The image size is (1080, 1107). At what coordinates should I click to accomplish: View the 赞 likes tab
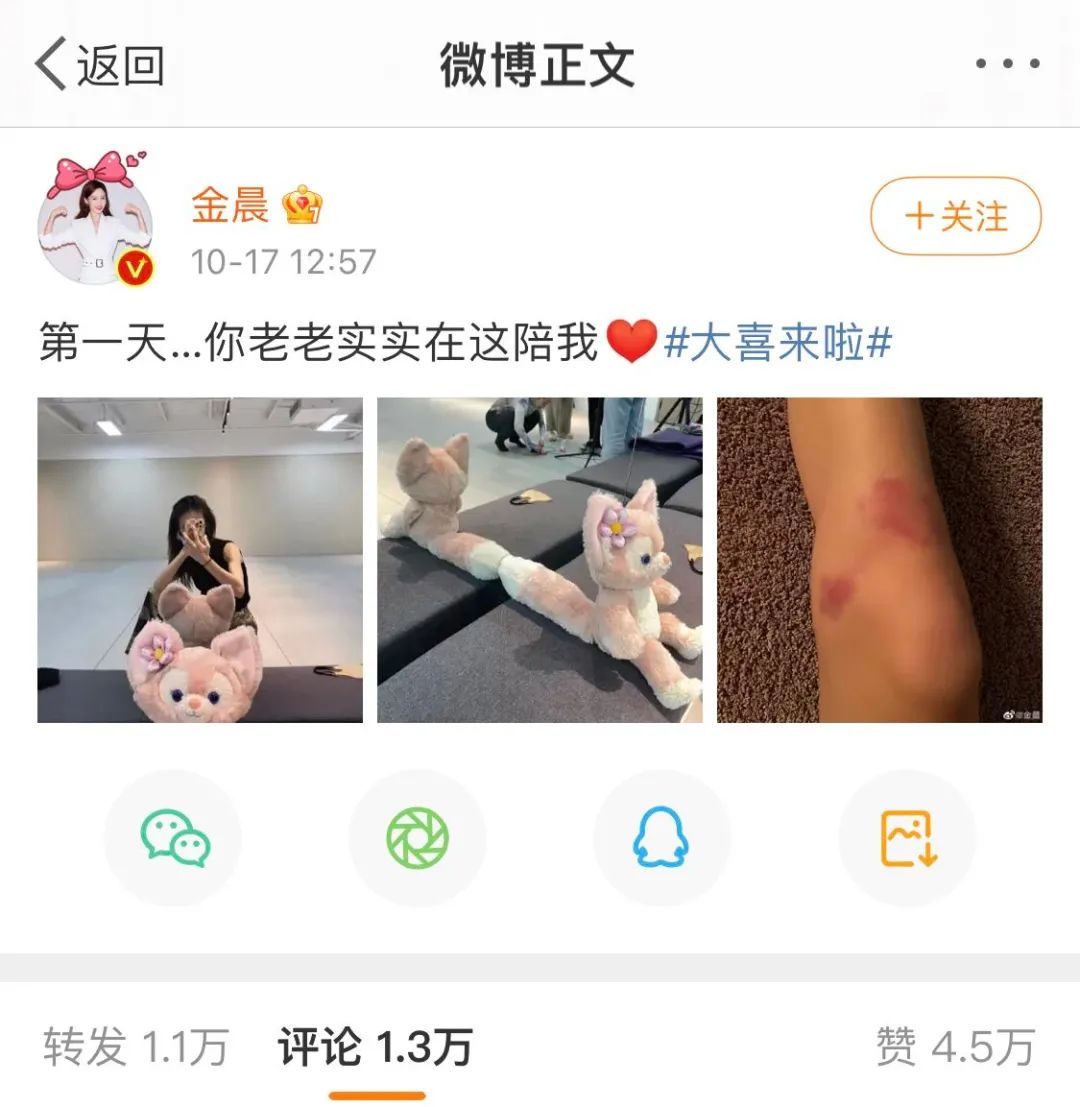pyautogui.click(x=954, y=1047)
